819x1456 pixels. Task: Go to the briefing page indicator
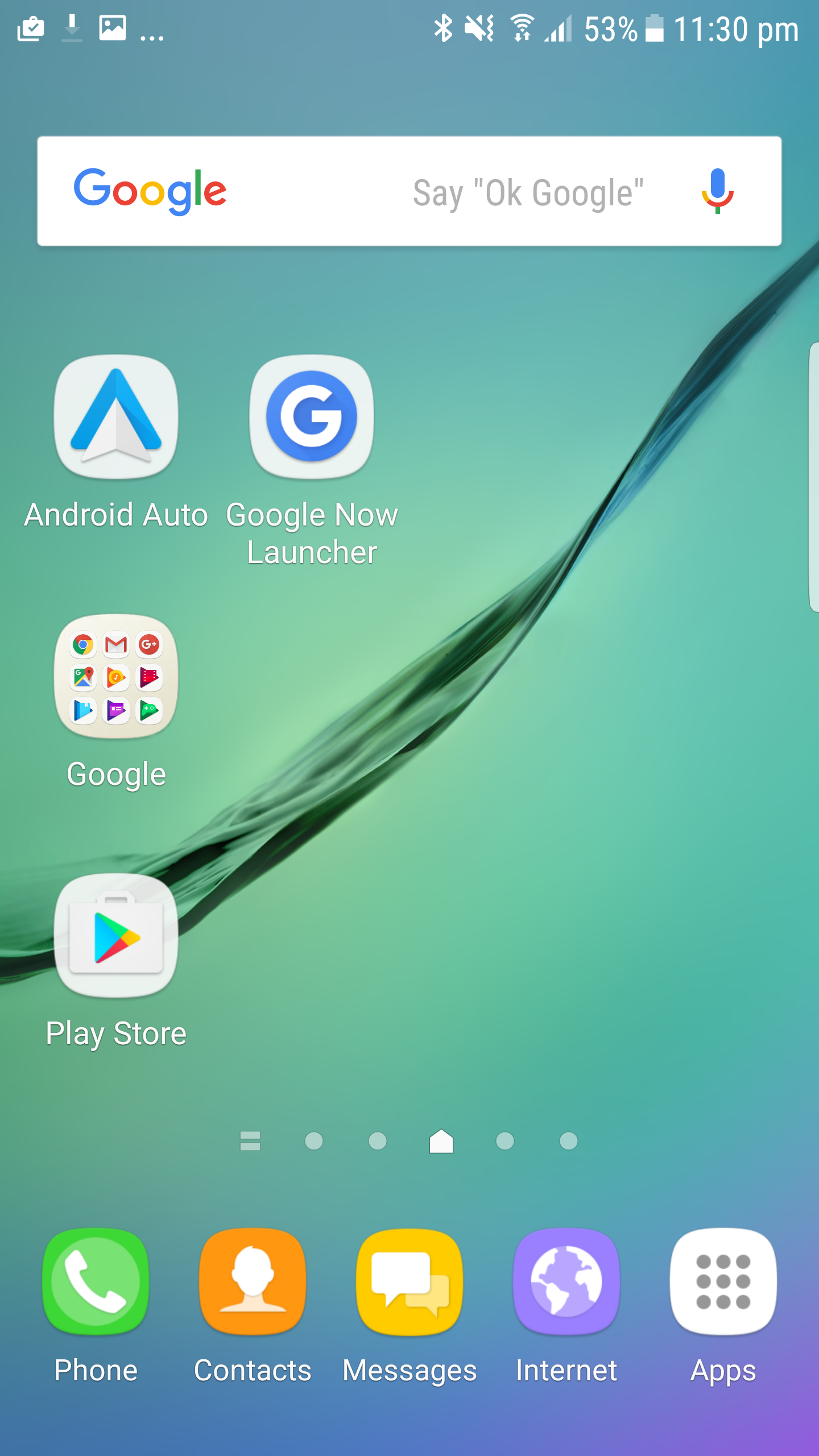click(x=250, y=1141)
